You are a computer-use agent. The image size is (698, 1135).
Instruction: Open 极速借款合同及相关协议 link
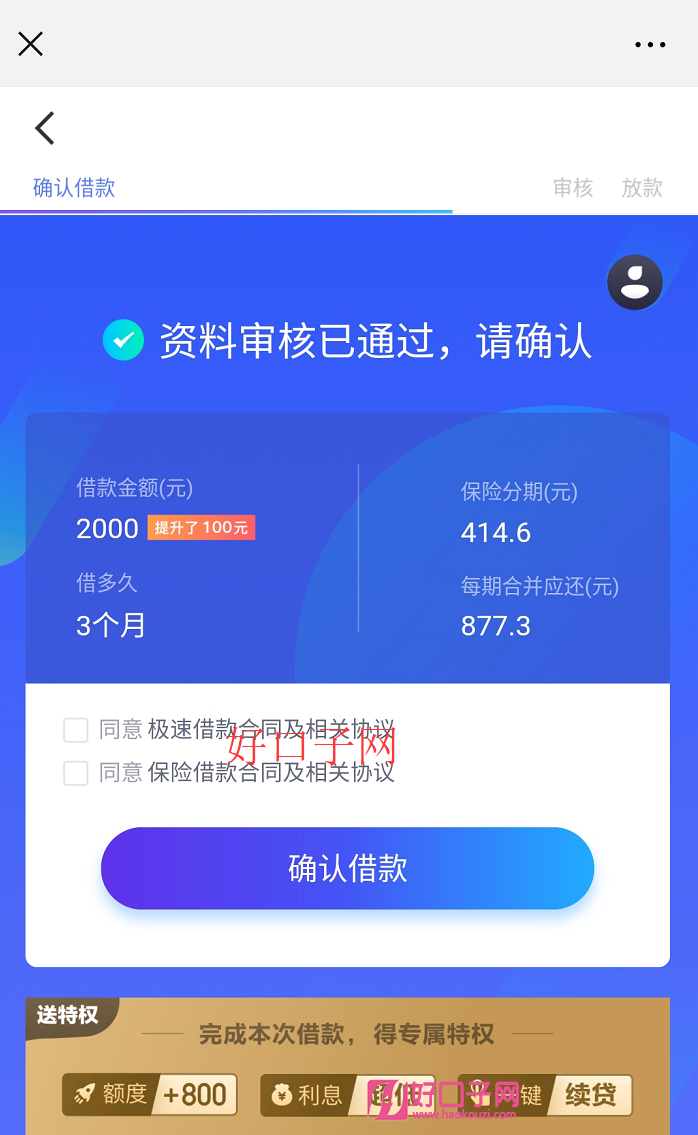pyautogui.click(x=271, y=729)
